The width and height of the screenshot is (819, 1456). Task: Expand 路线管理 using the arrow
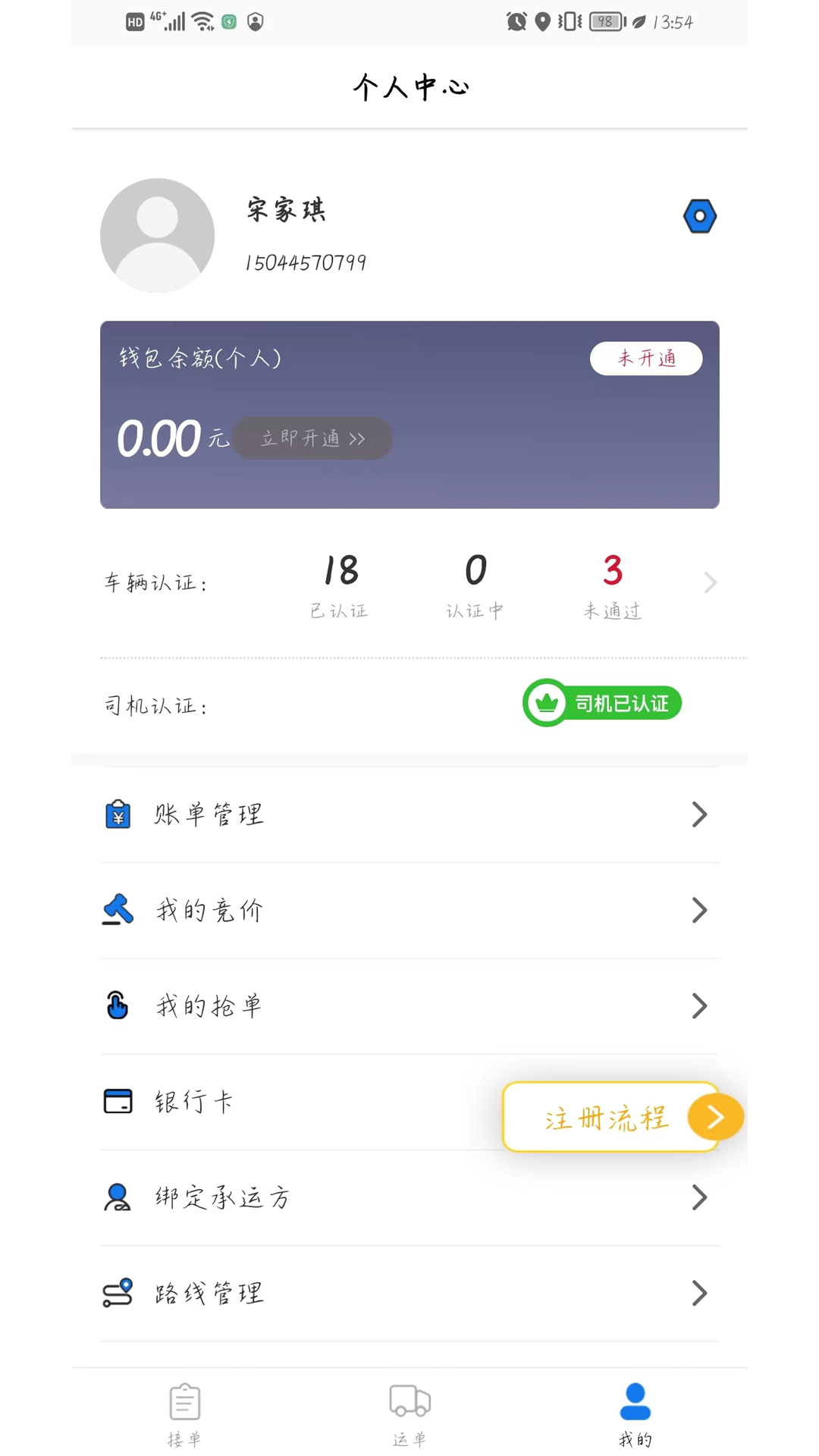click(699, 1293)
